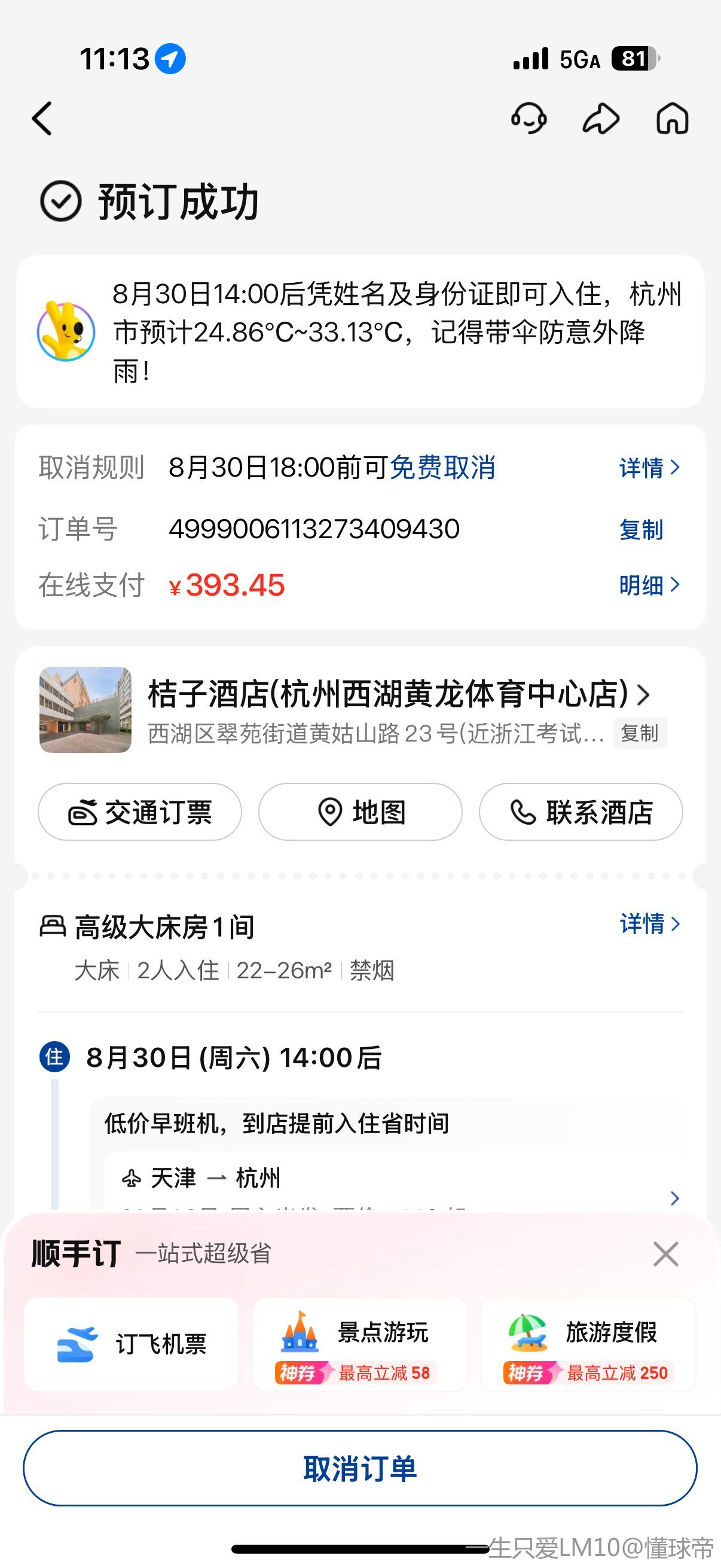Image resolution: width=721 pixels, height=1568 pixels.
Task: Go back using the back arrow
Action: pos(42,118)
